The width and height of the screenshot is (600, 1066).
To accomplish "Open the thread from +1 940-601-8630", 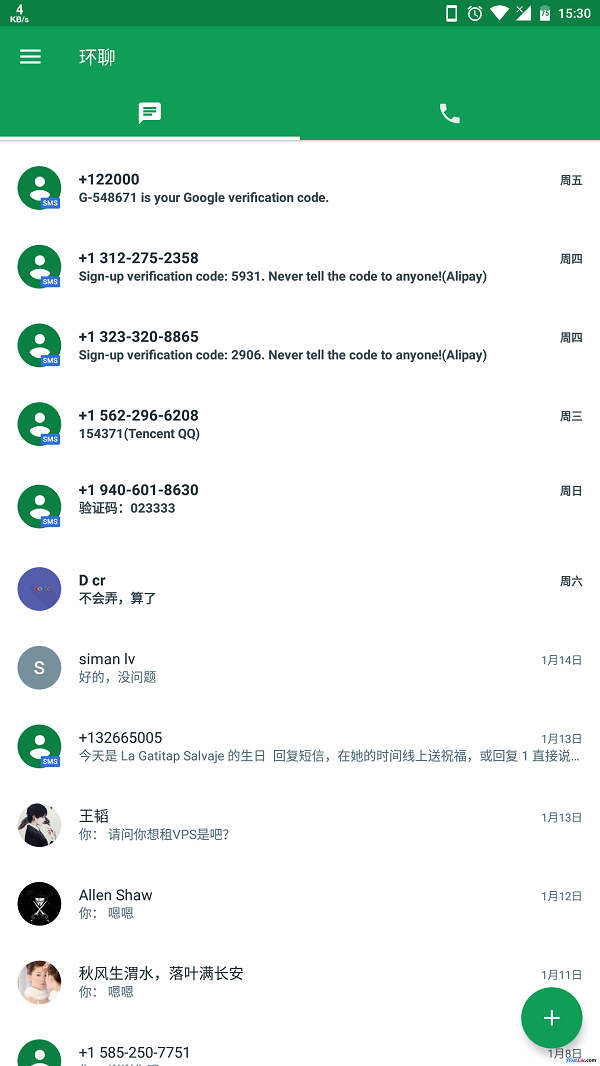I will pos(300,502).
